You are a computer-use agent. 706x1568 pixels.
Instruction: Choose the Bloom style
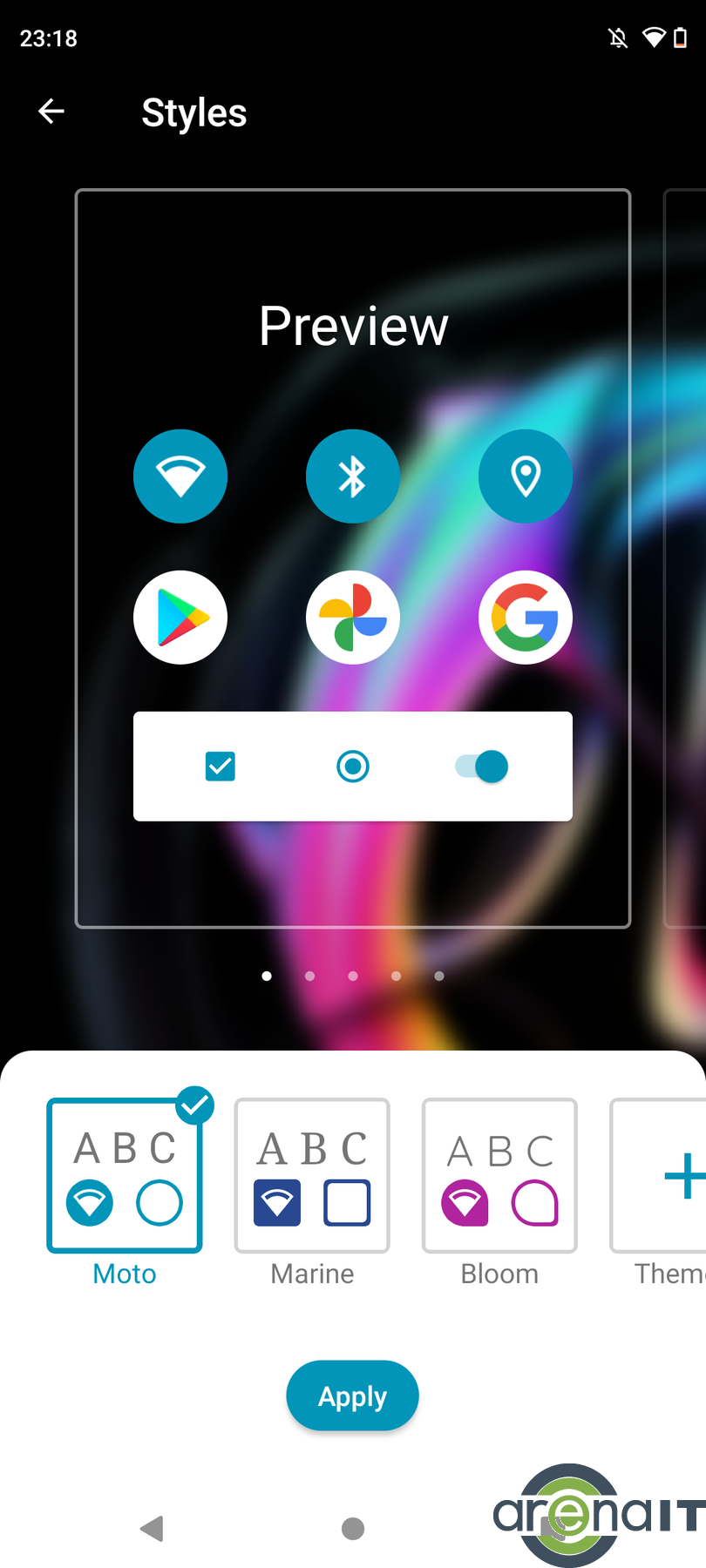click(499, 1176)
